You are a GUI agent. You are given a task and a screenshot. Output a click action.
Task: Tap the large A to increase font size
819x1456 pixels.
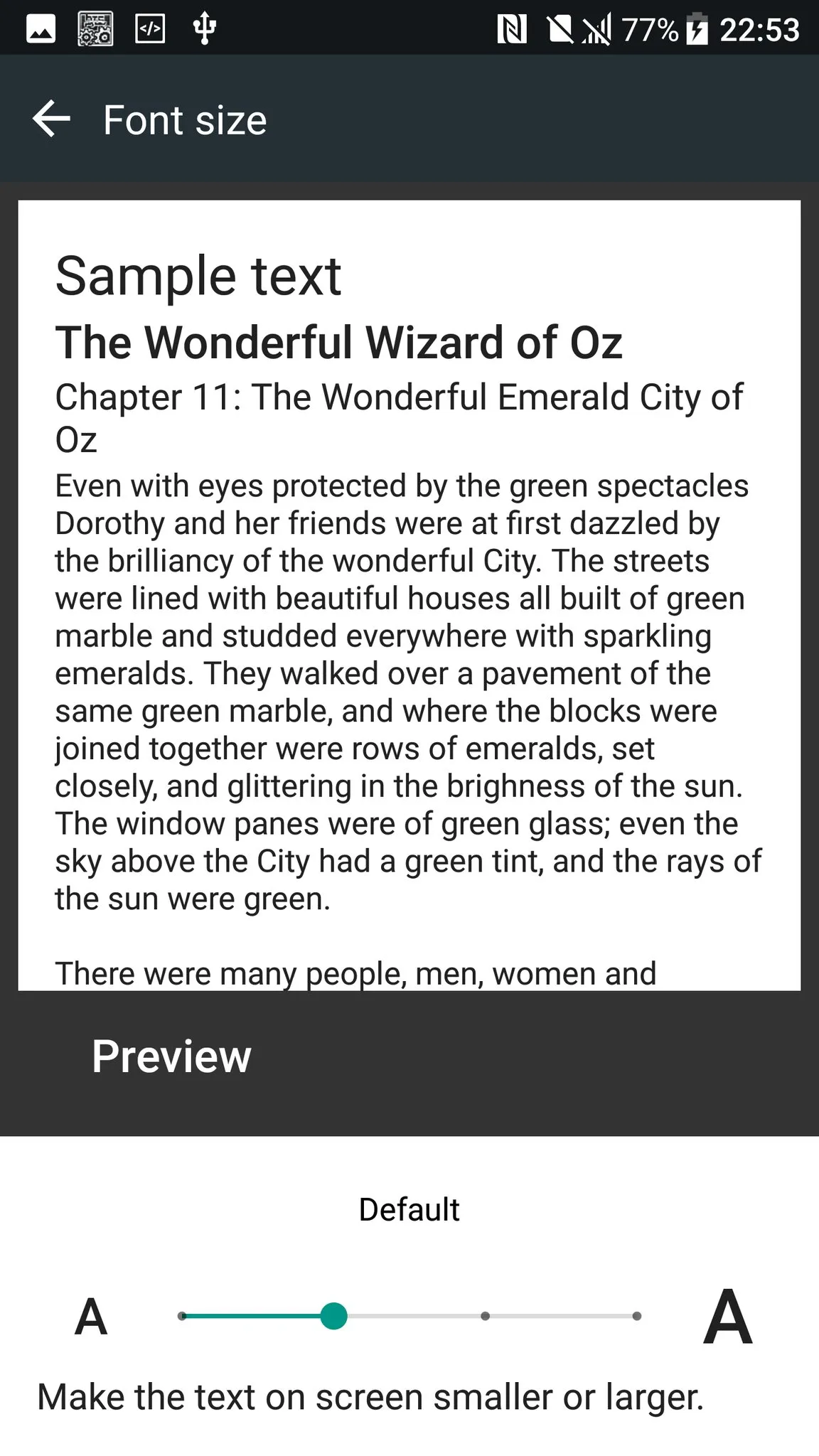[x=727, y=1317]
